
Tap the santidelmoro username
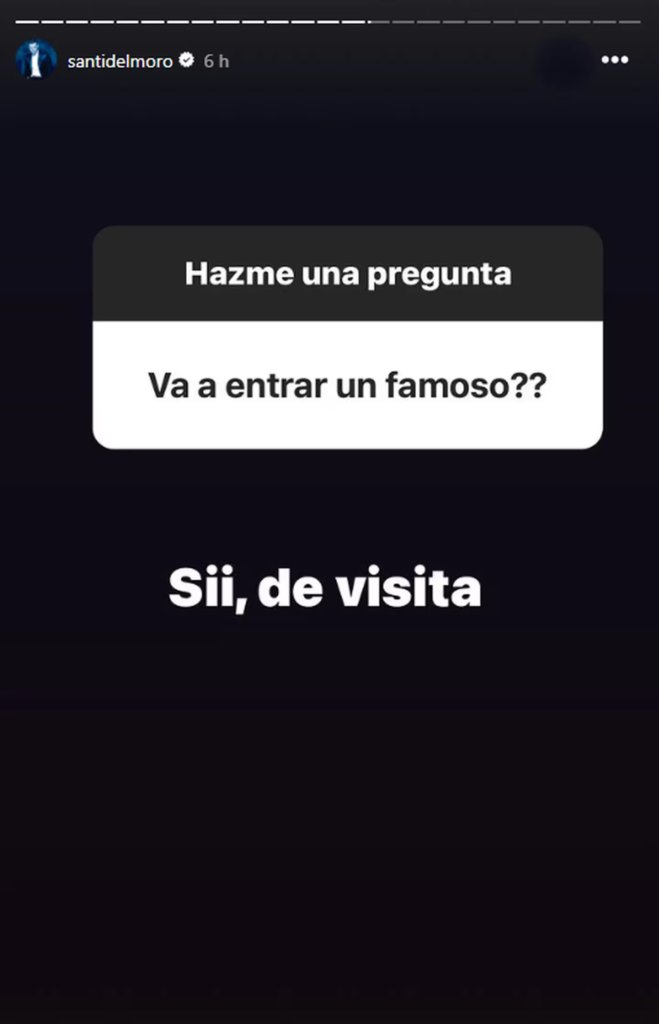[119, 61]
